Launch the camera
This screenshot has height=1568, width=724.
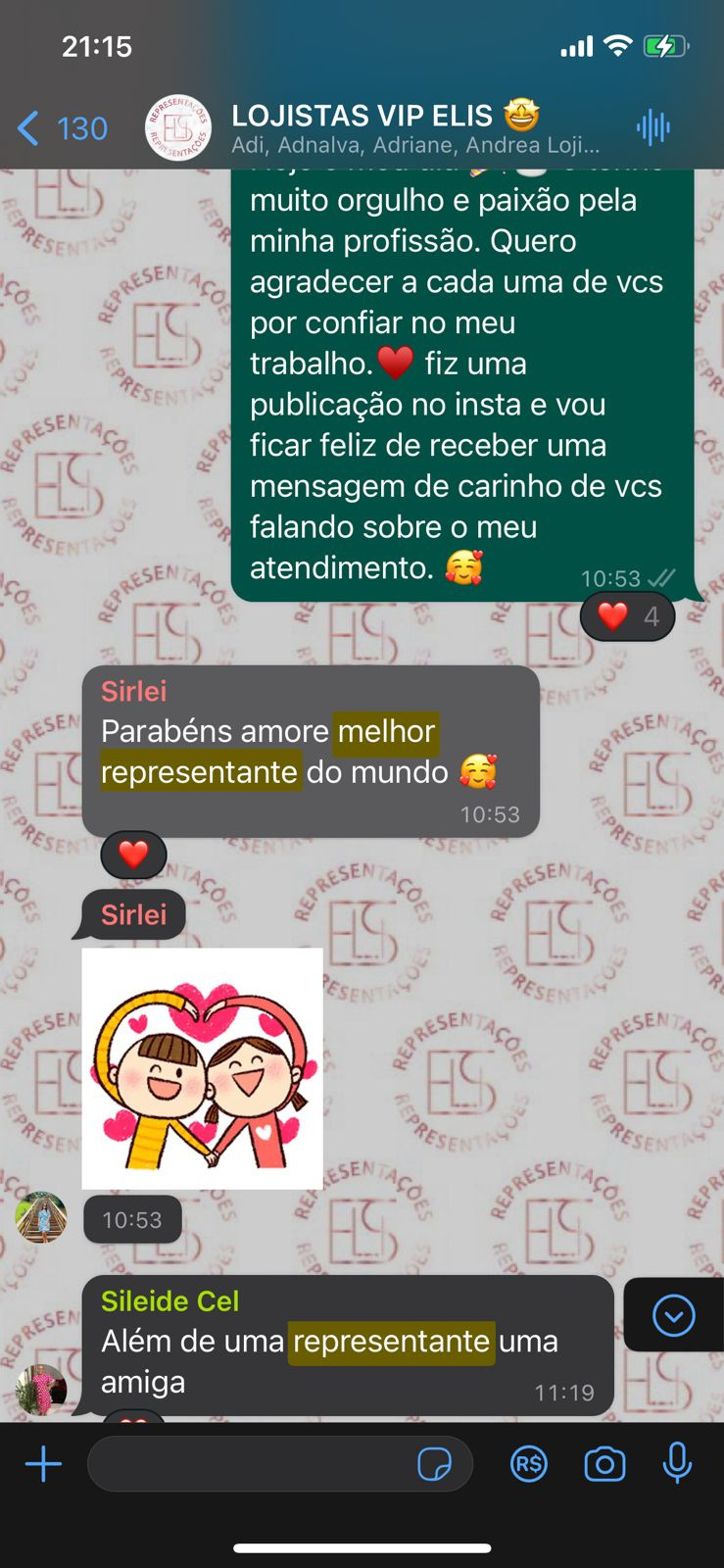604,1464
